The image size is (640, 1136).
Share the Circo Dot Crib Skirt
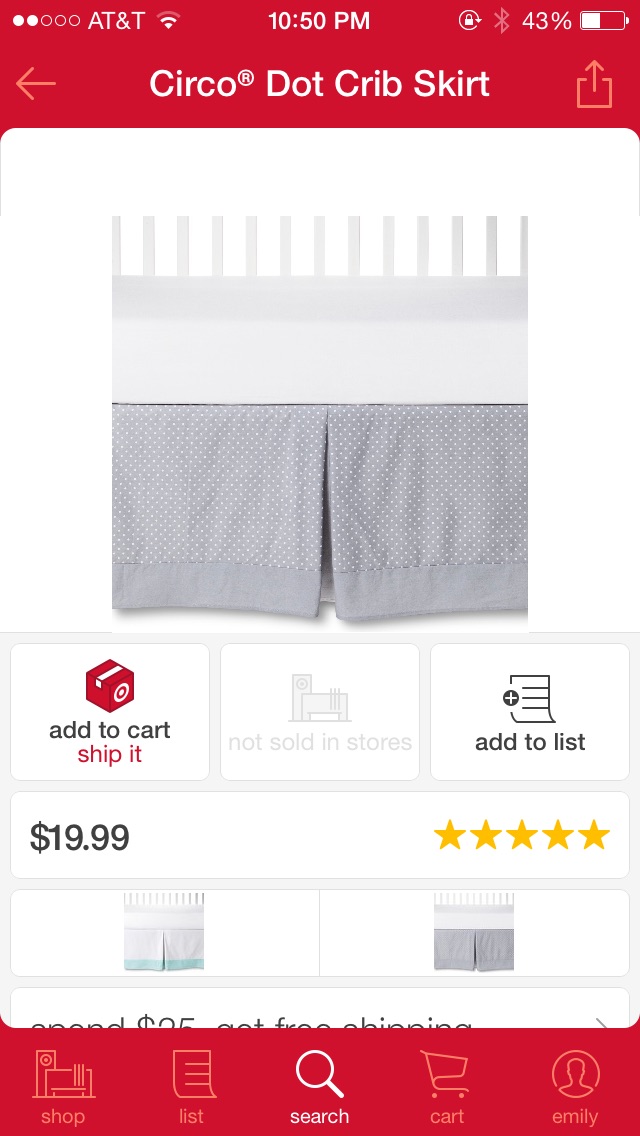coord(594,84)
